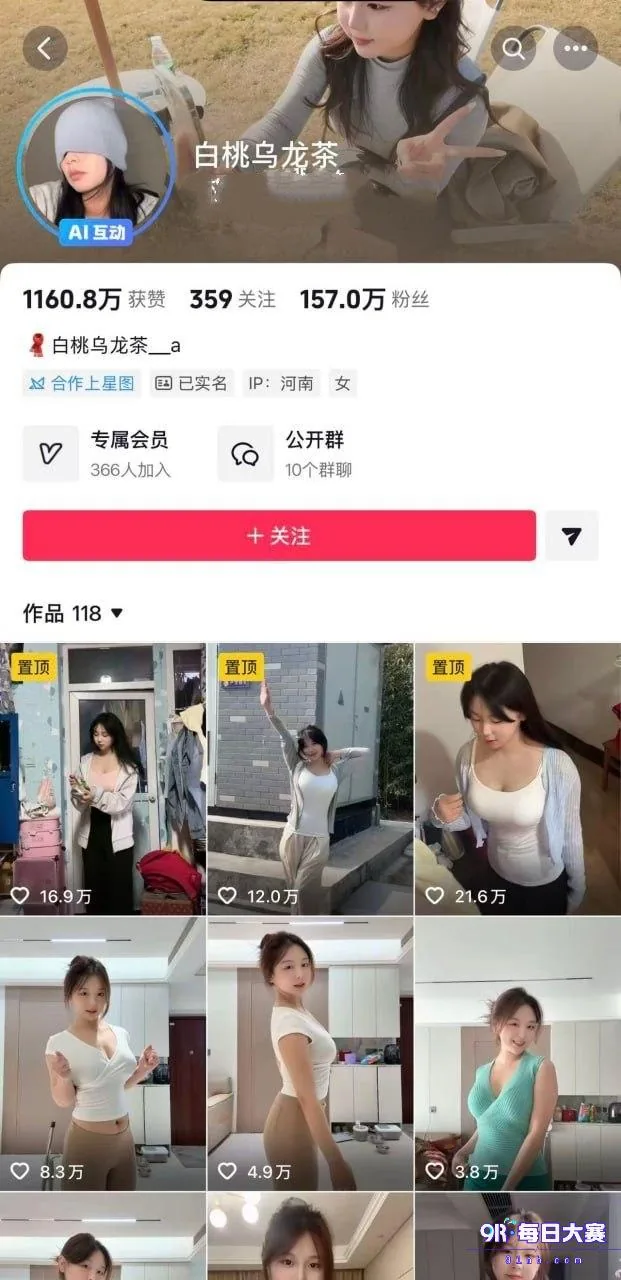View the 359 关注 following list
The image size is (621, 1280).
pyautogui.click(x=232, y=299)
